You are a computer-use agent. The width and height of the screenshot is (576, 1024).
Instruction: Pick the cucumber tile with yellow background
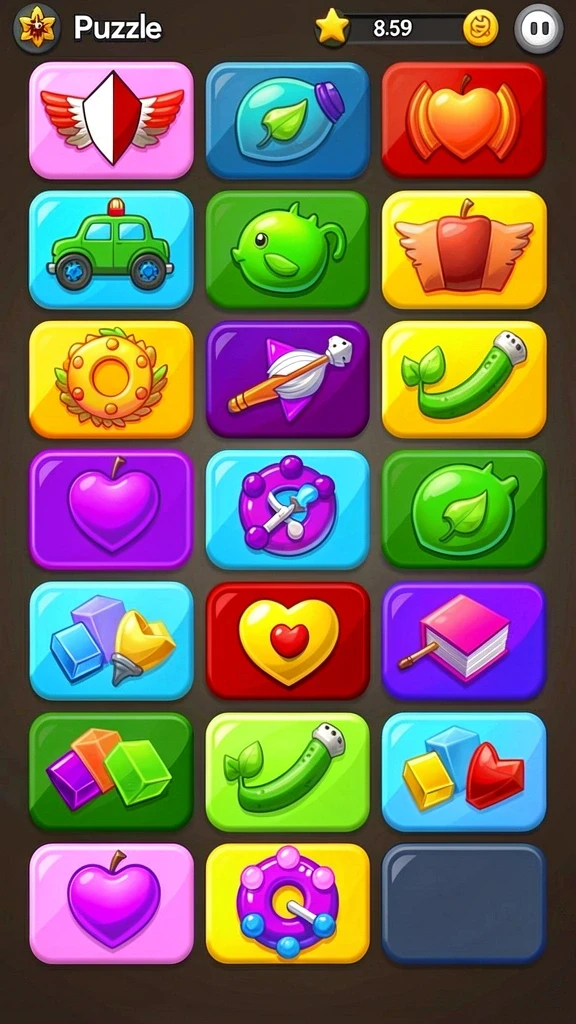click(x=464, y=379)
